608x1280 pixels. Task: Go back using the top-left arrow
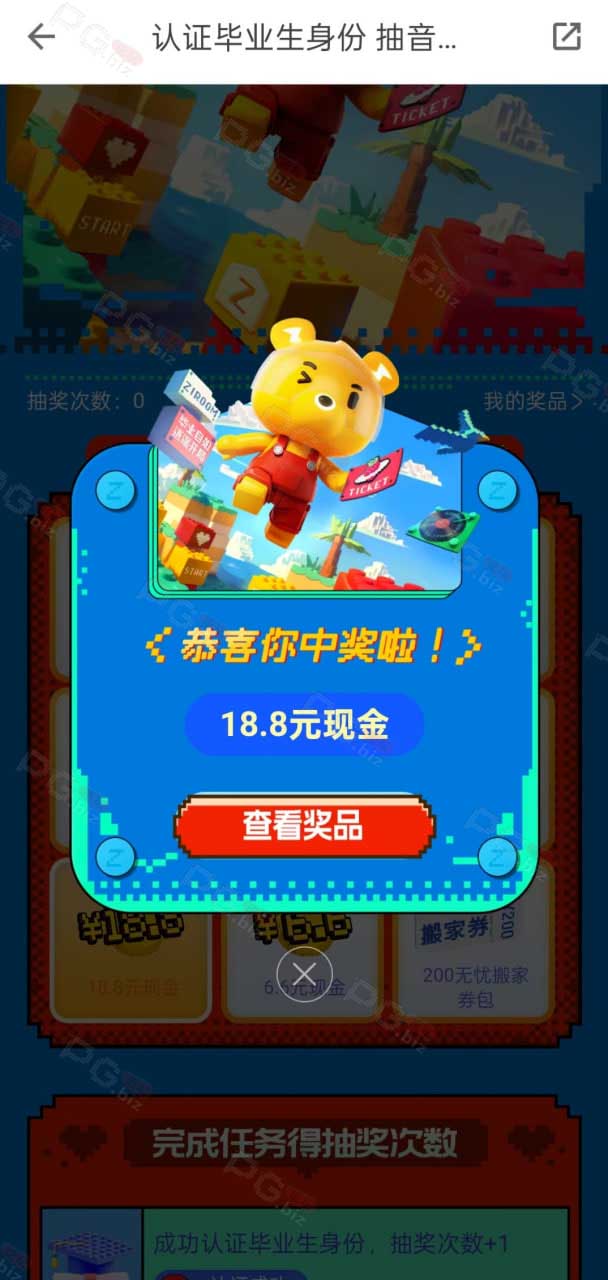[x=41, y=37]
